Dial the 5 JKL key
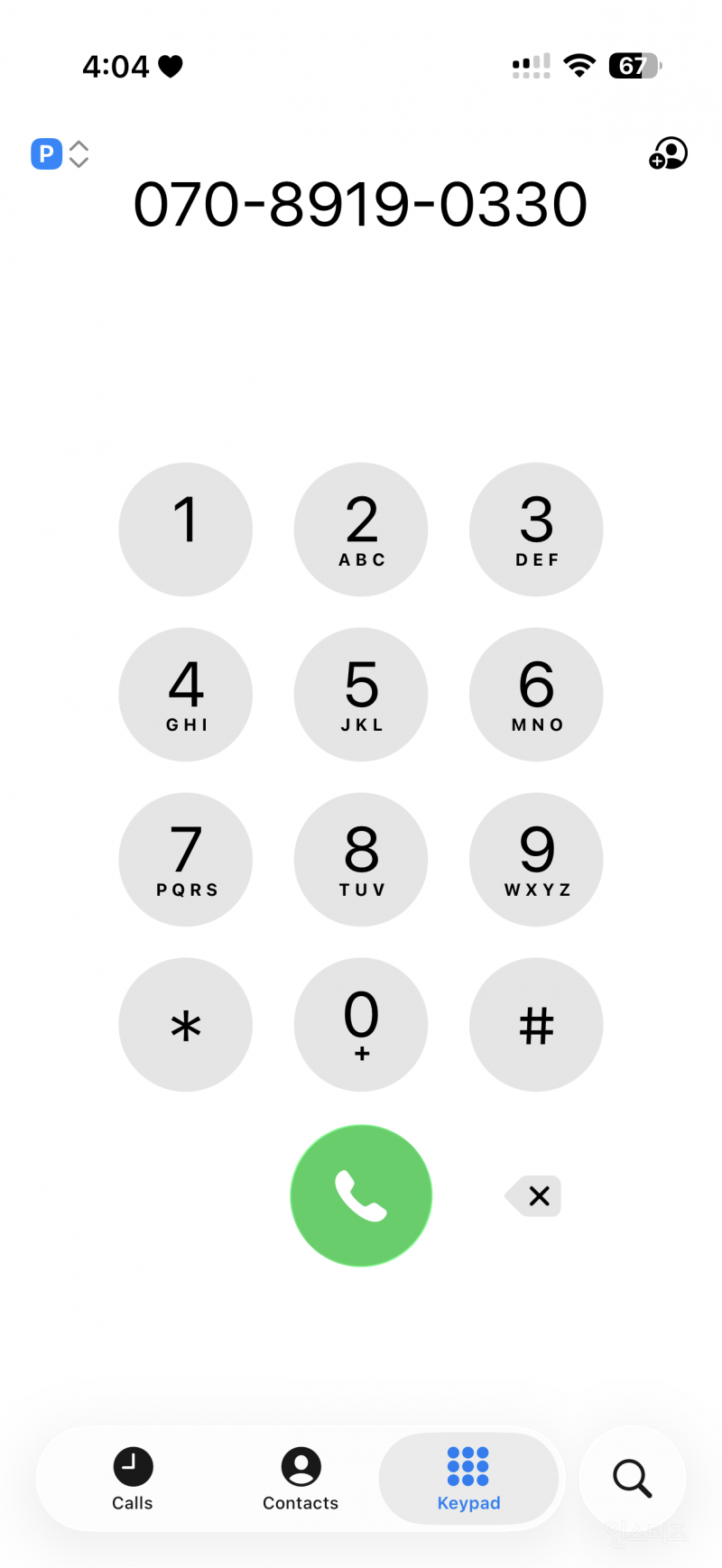 tap(361, 695)
